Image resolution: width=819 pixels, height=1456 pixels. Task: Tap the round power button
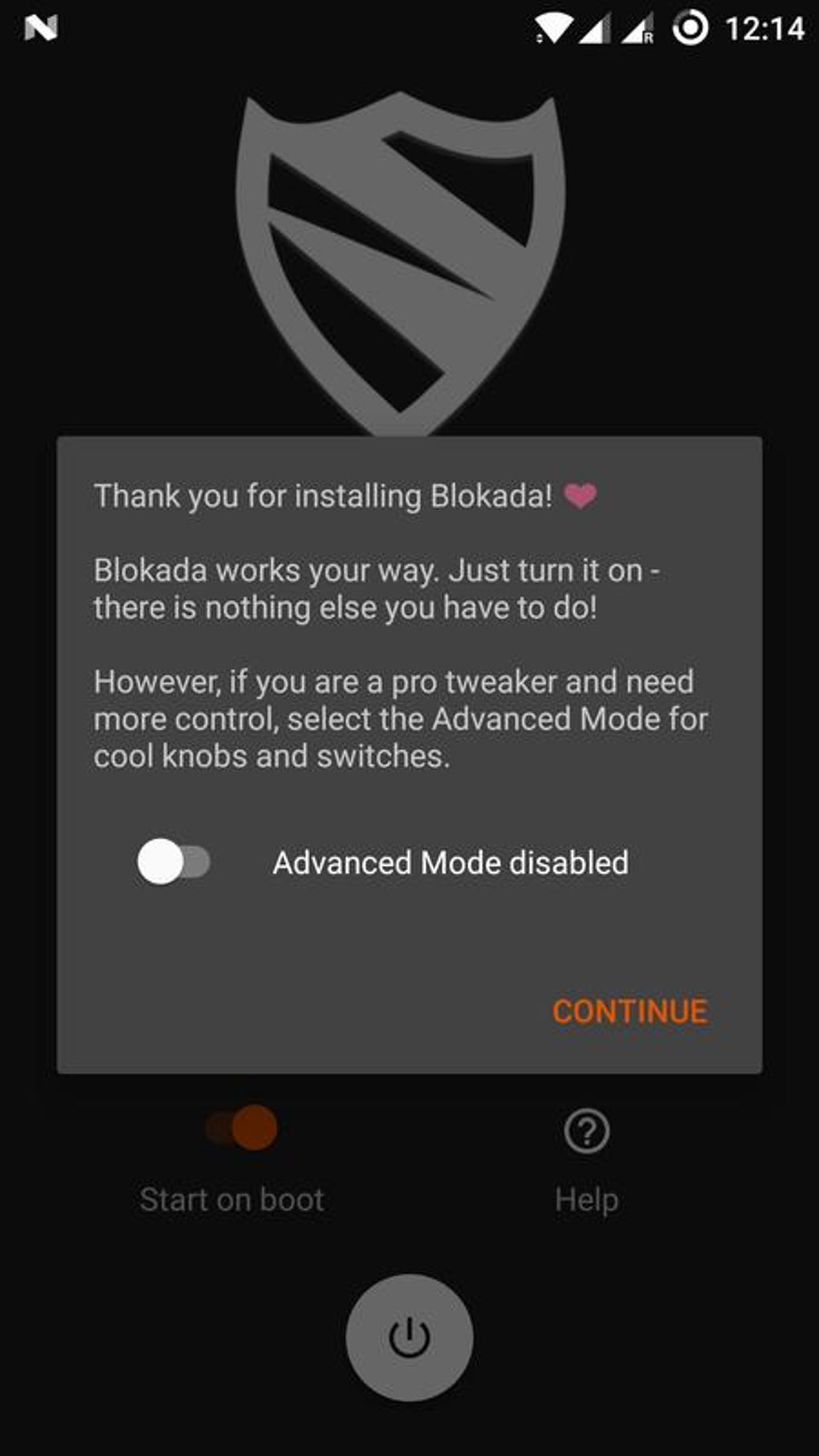pyautogui.click(x=409, y=1337)
